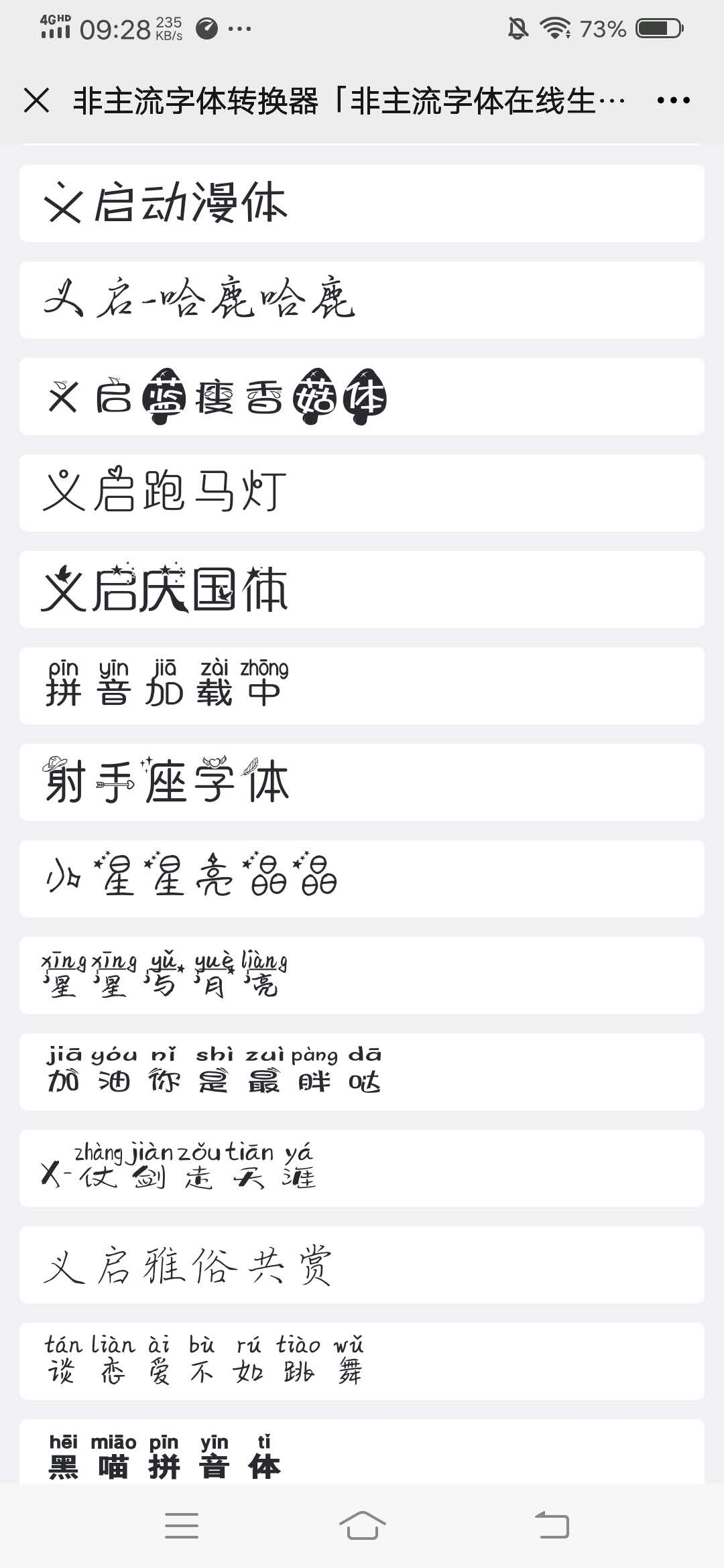Choose the 义启庆国体 font
The width and height of the screenshot is (724, 1568).
coord(362,589)
